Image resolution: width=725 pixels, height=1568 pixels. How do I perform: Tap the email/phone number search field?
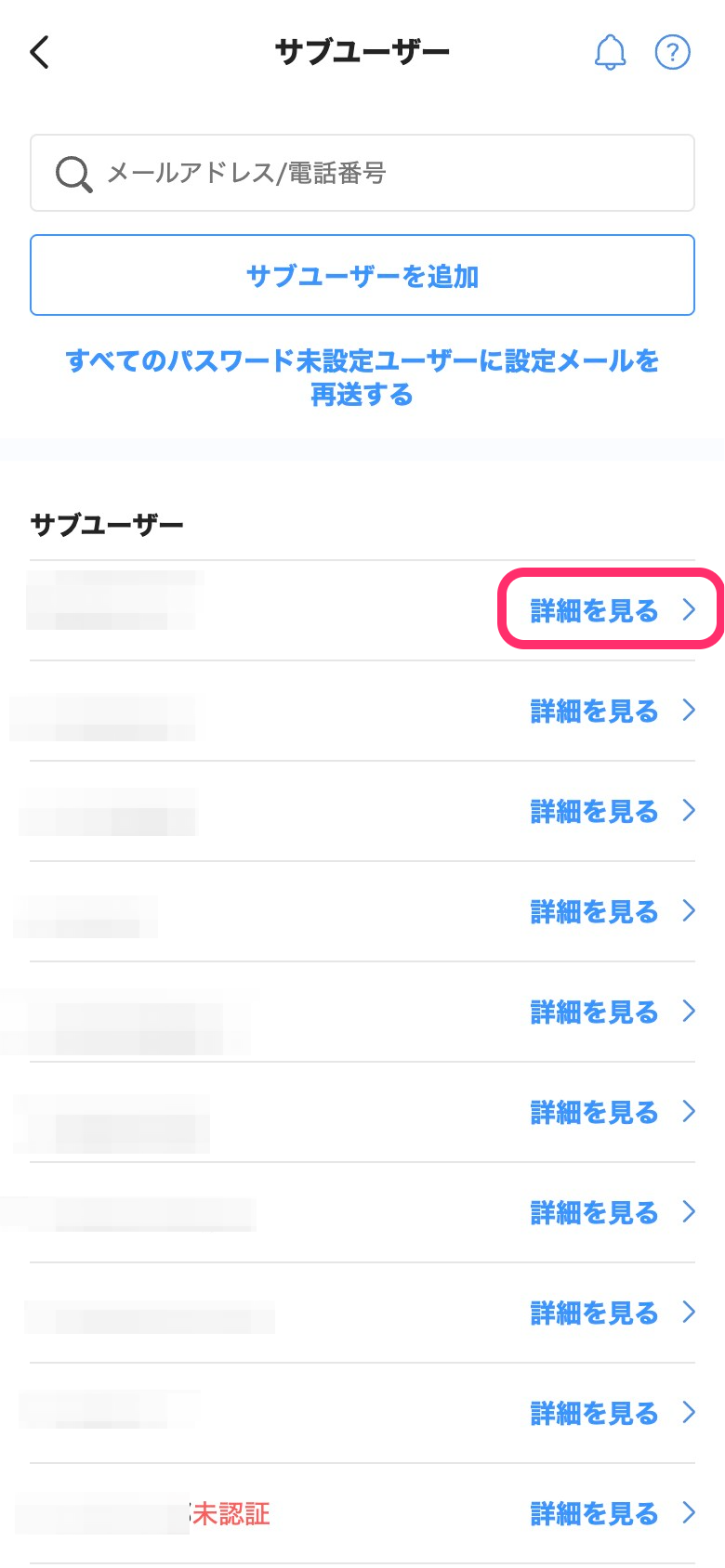pos(362,173)
